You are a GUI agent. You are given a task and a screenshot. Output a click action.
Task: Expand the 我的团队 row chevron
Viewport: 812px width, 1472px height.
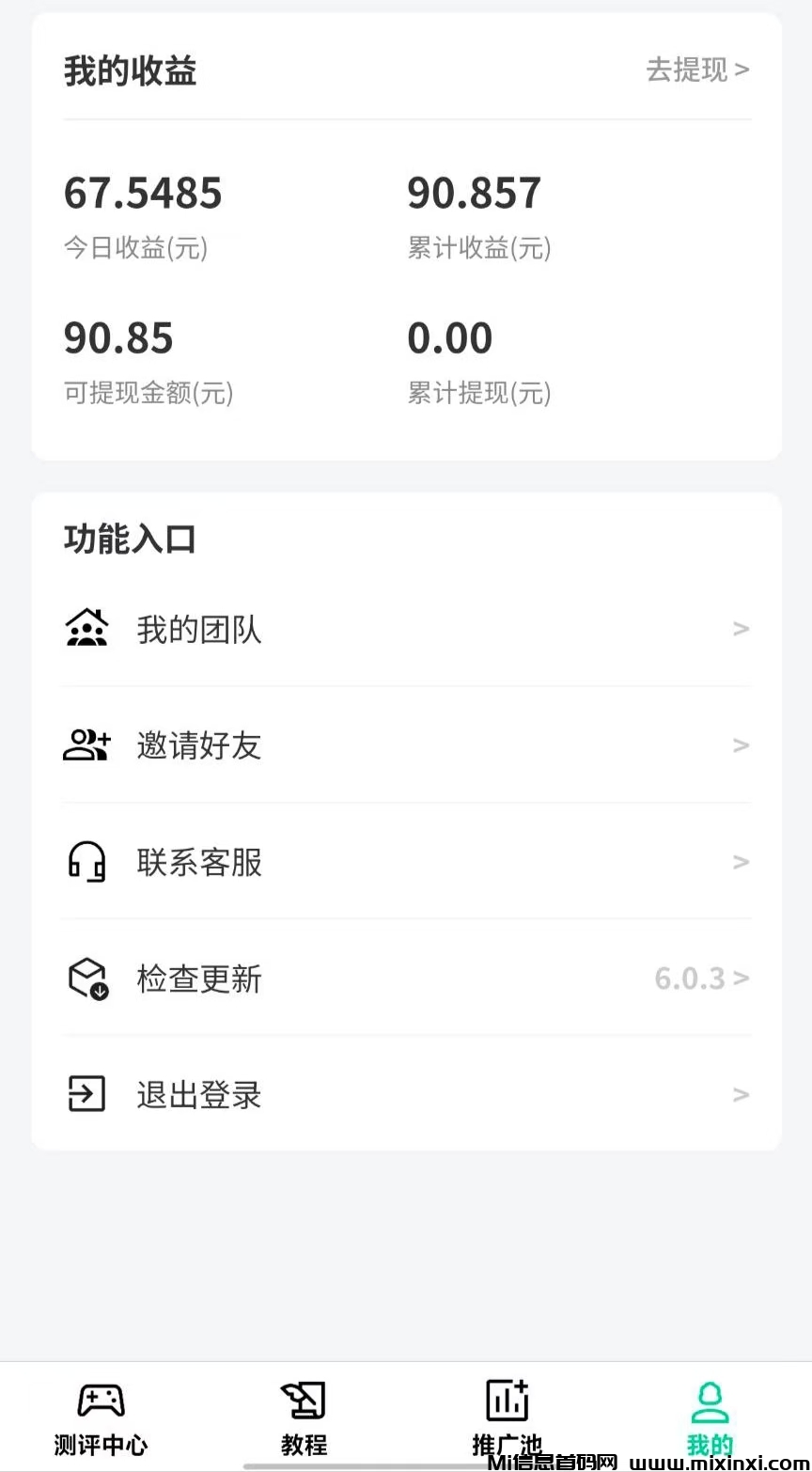point(742,628)
